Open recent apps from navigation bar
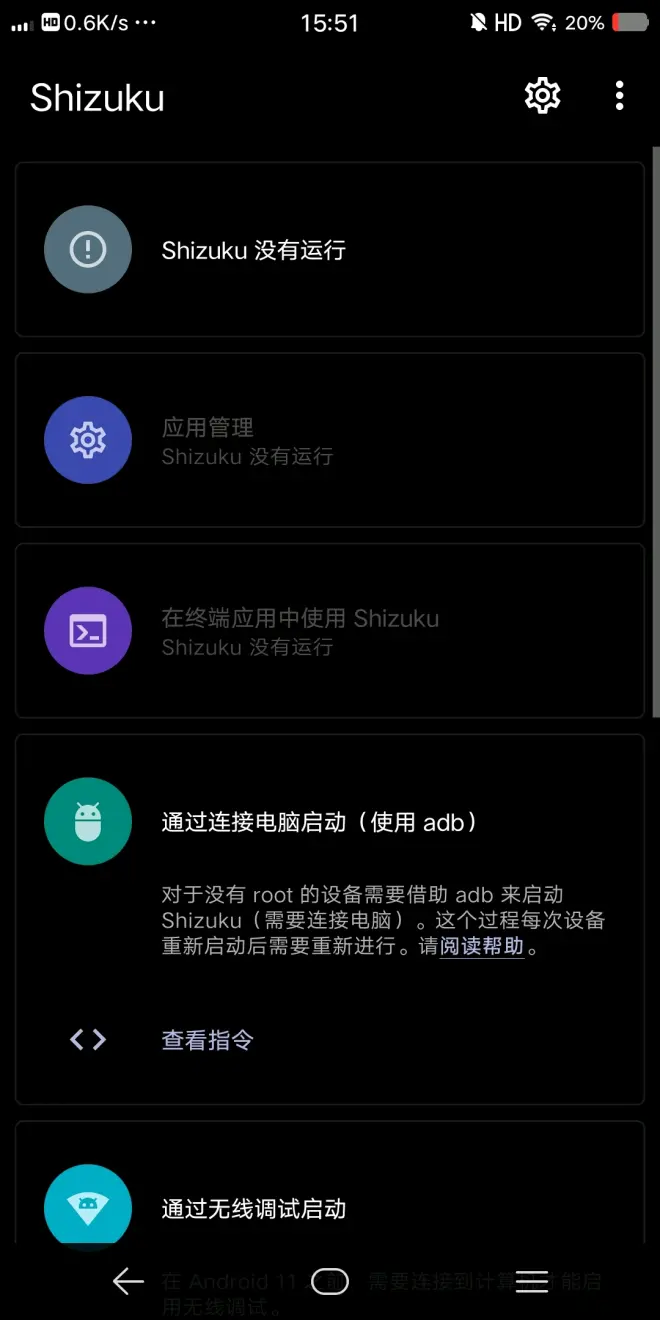660x1320 pixels. (x=531, y=1281)
